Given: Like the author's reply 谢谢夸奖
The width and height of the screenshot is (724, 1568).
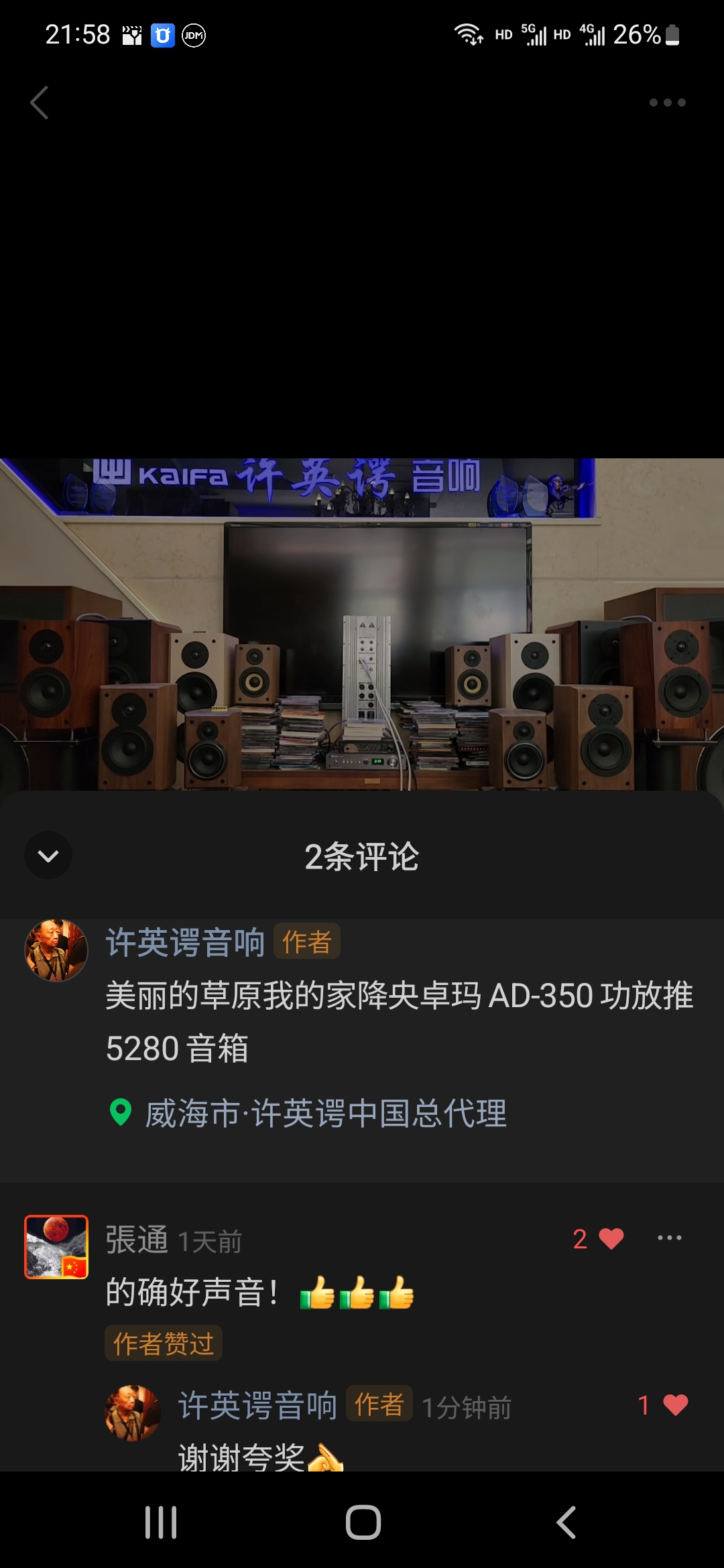Looking at the screenshot, I should click(x=674, y=1404).
